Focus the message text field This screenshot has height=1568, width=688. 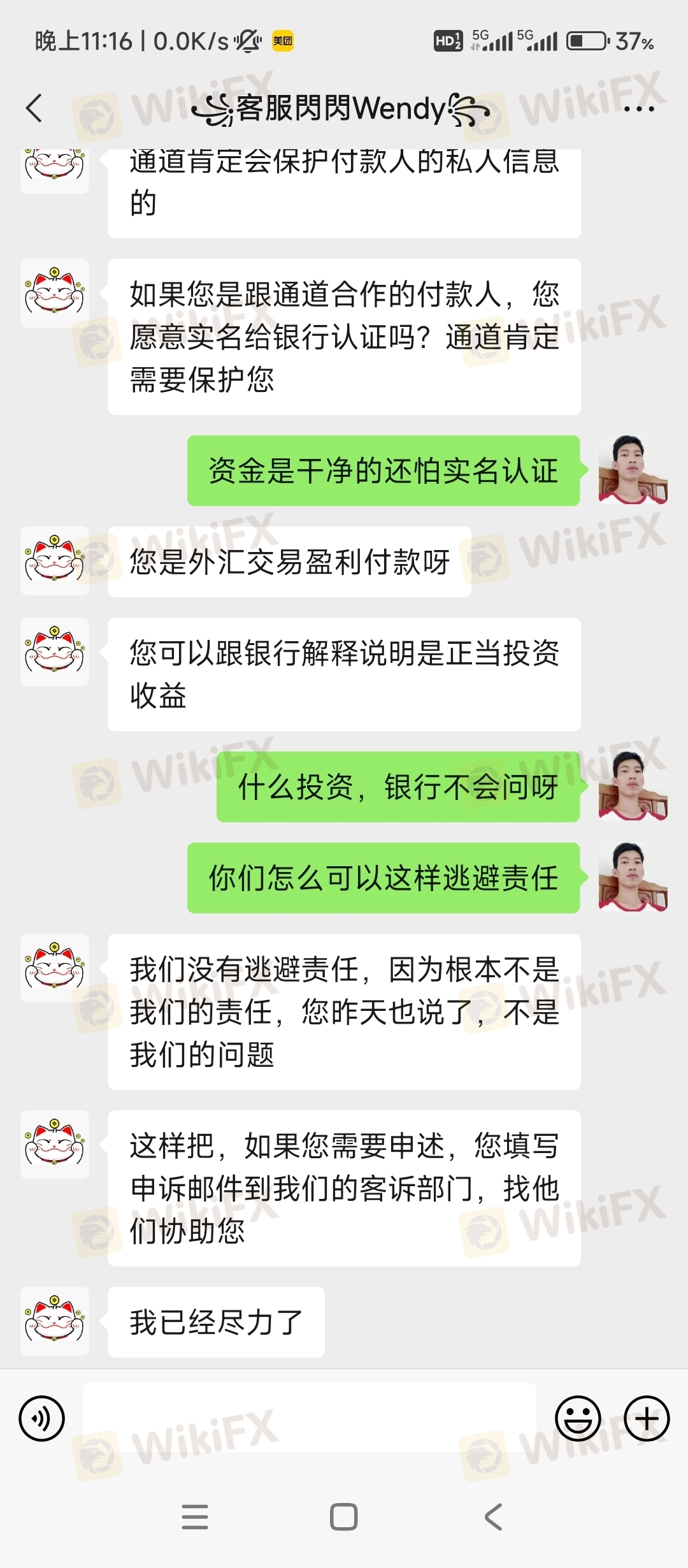[310, 1418]
